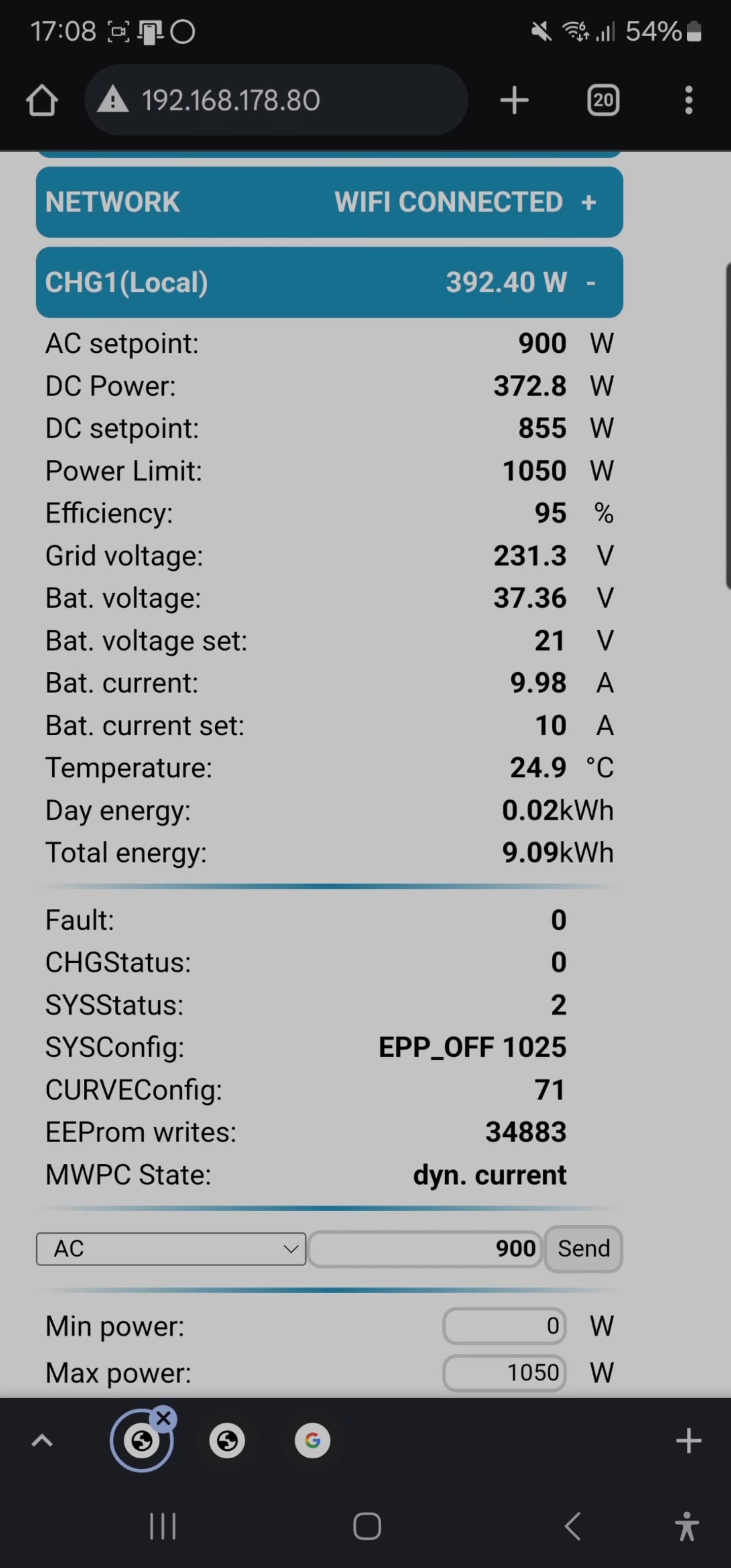
Task: Open the AC mode dropdown
Action: pyautogui.click(x=171, y=1249)
